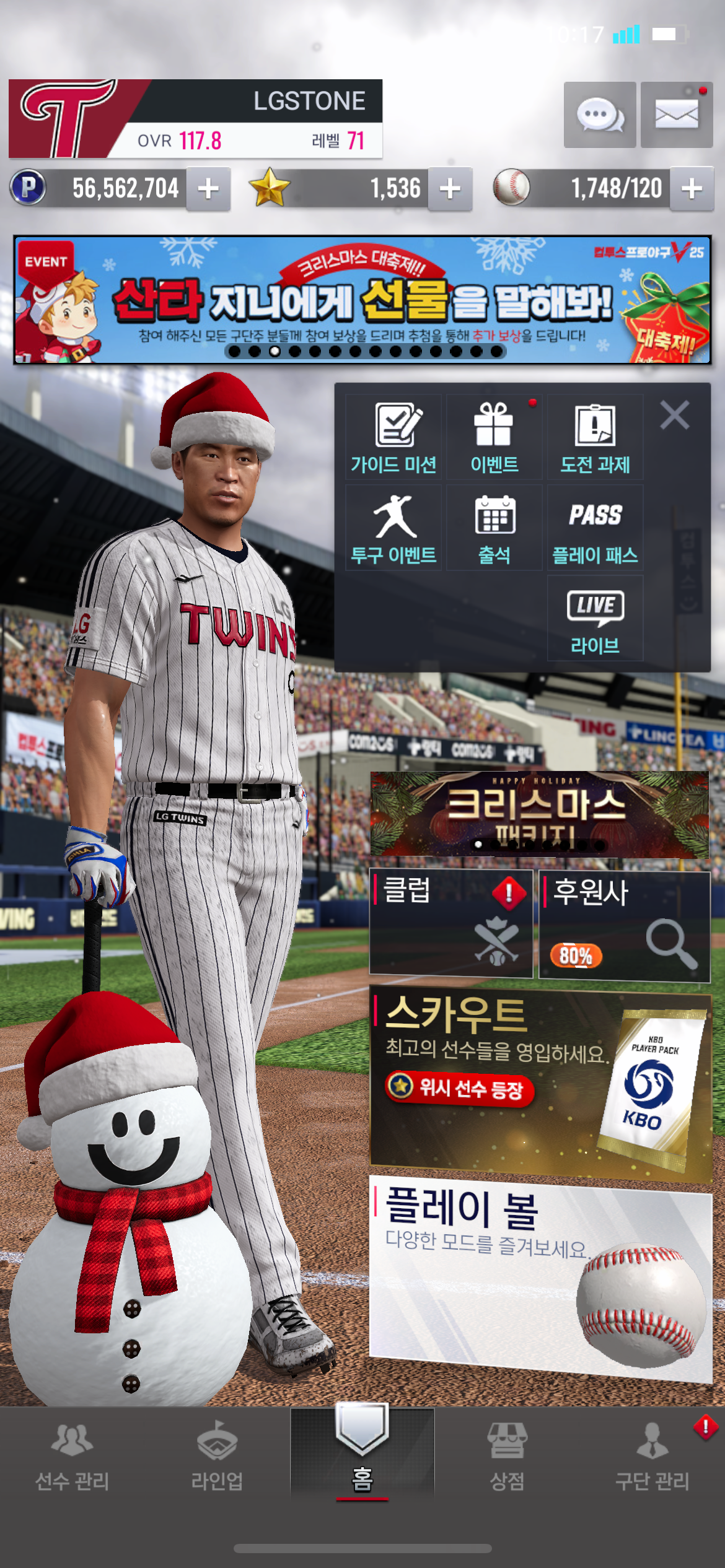The image size is (725, 1568).
Task: Open the 후원사 sponsor card
Action: pos(624,926)
